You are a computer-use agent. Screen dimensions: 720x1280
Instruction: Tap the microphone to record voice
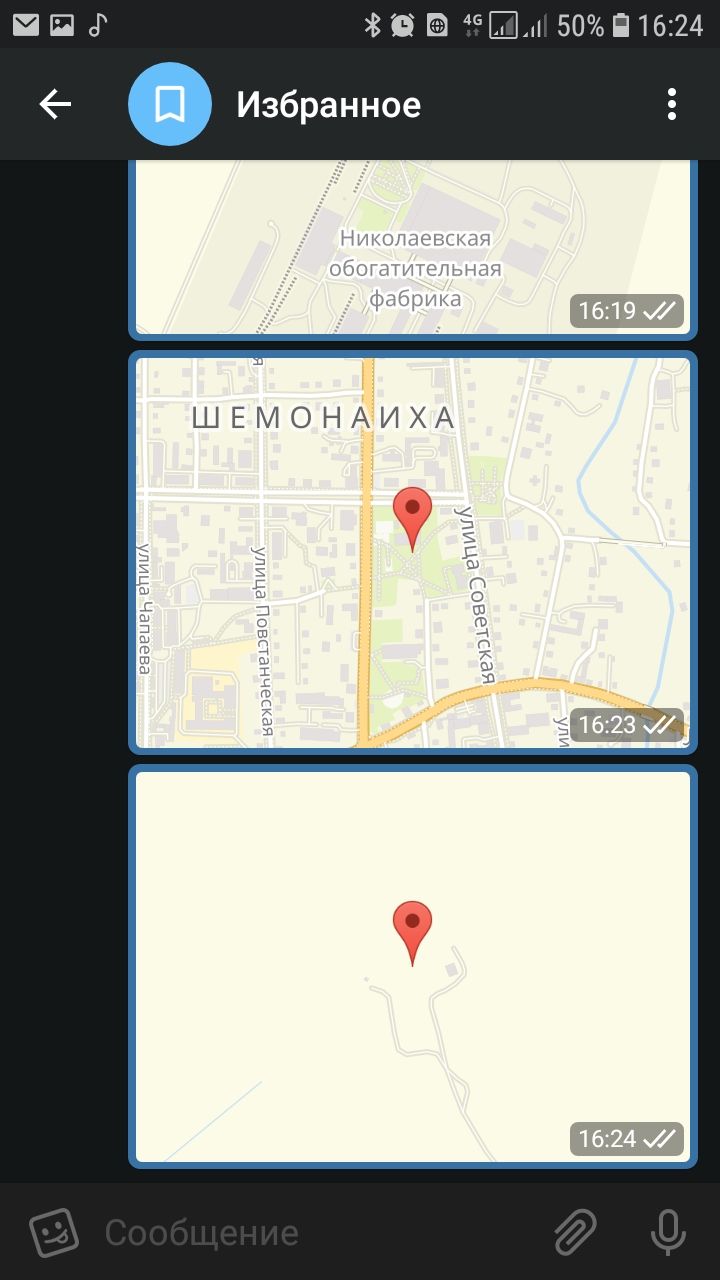coord(668,1232)
